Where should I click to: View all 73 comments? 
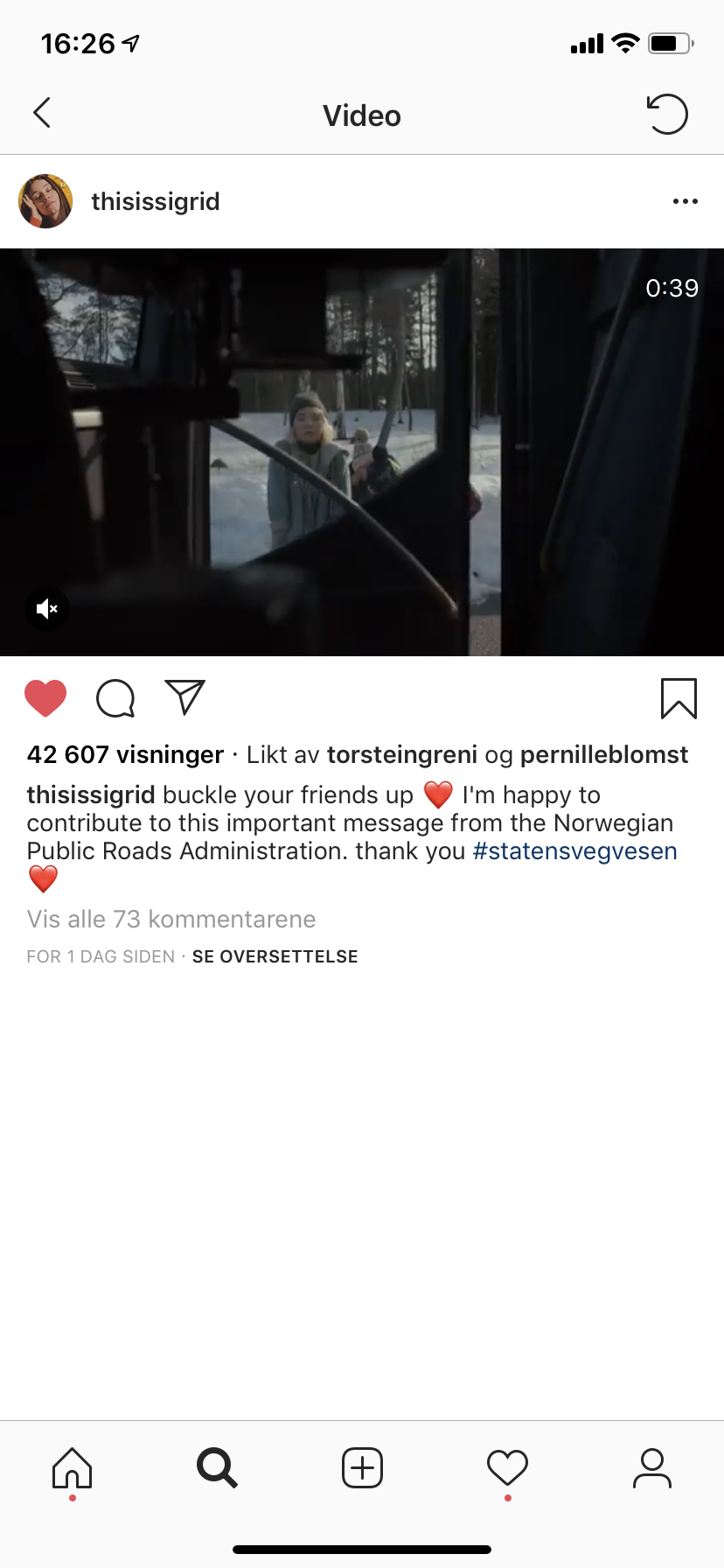point(171,919)
